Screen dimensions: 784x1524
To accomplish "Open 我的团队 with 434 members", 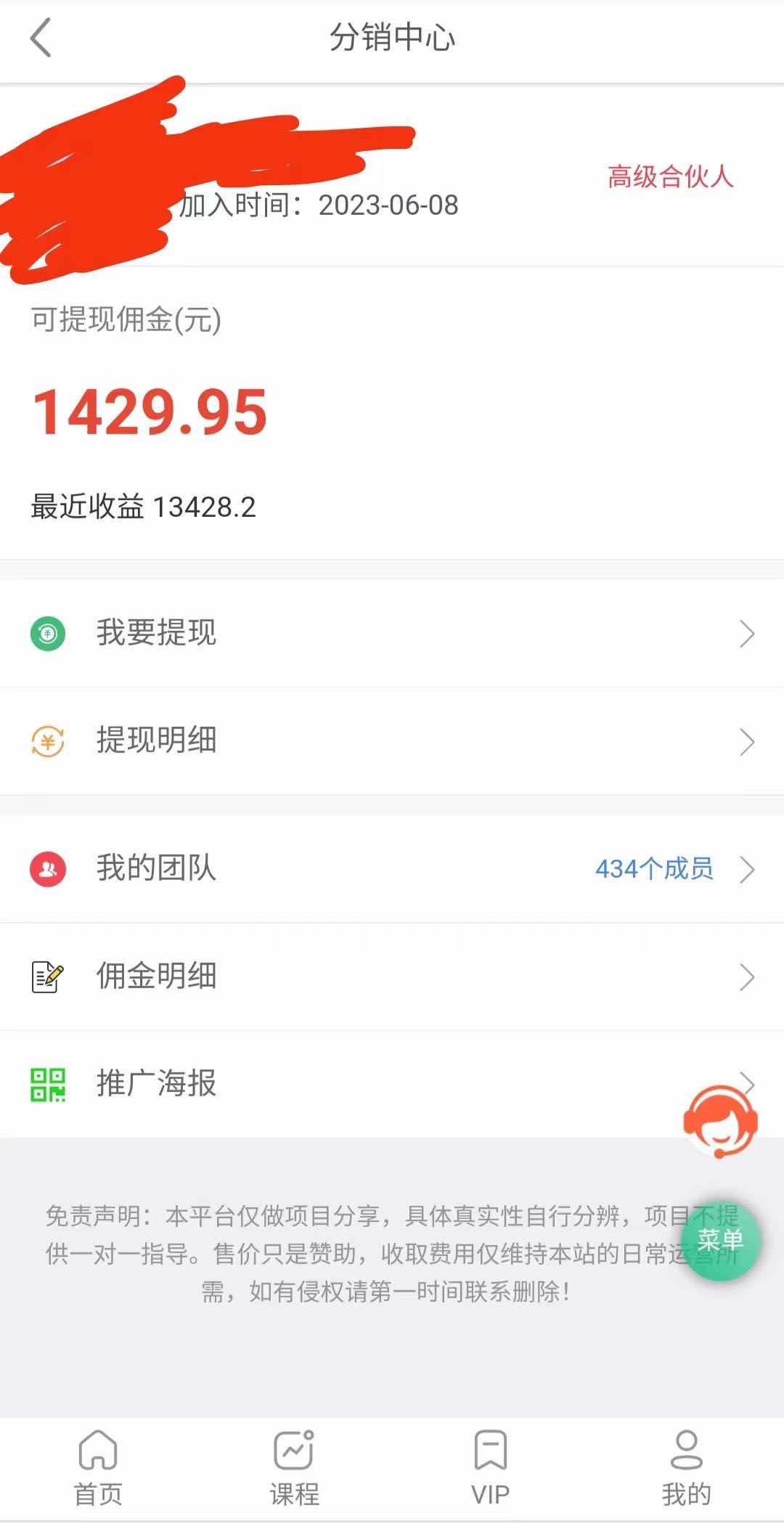I will pos(392,868).
